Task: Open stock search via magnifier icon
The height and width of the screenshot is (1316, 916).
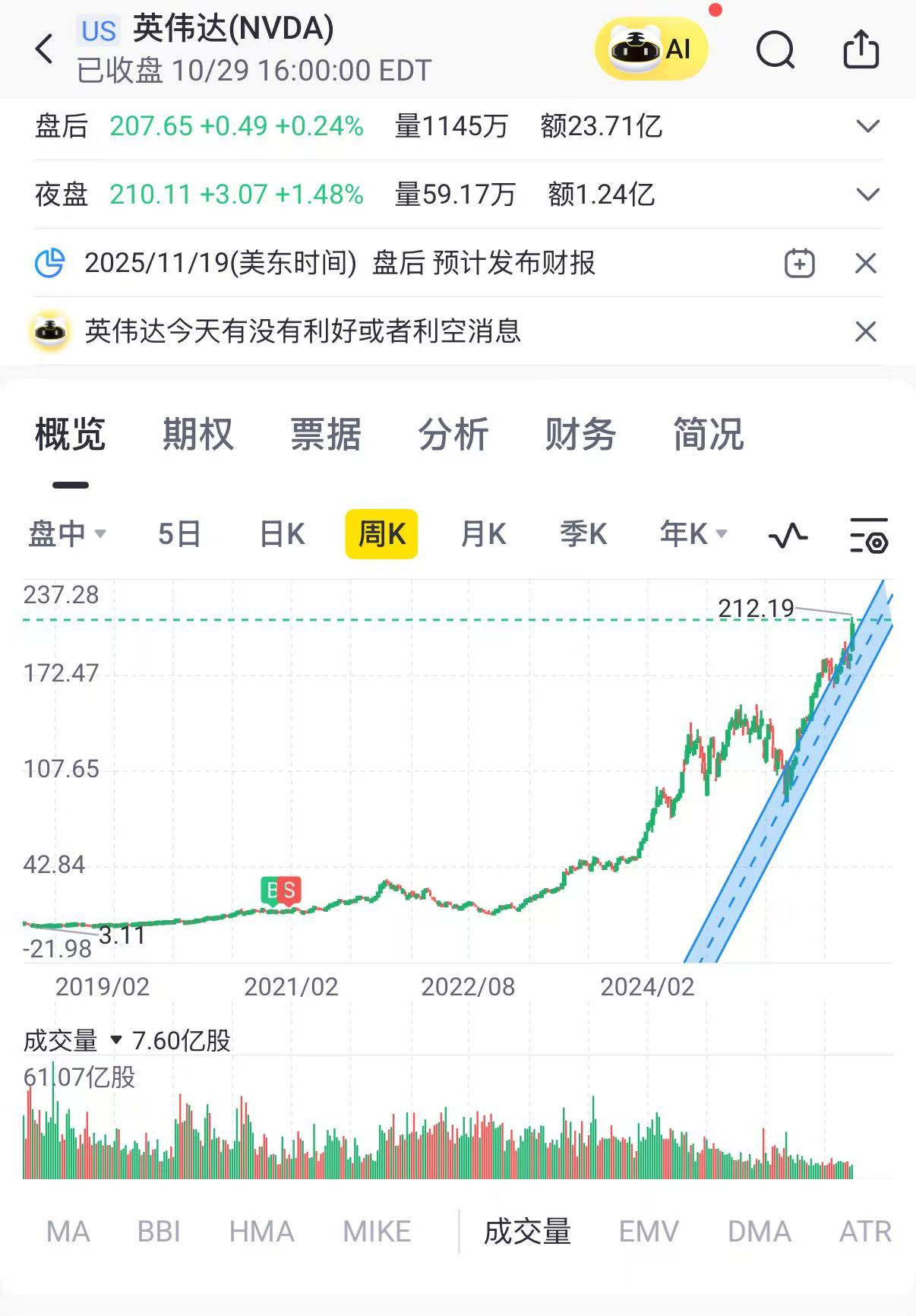Action: pos(775,48)
